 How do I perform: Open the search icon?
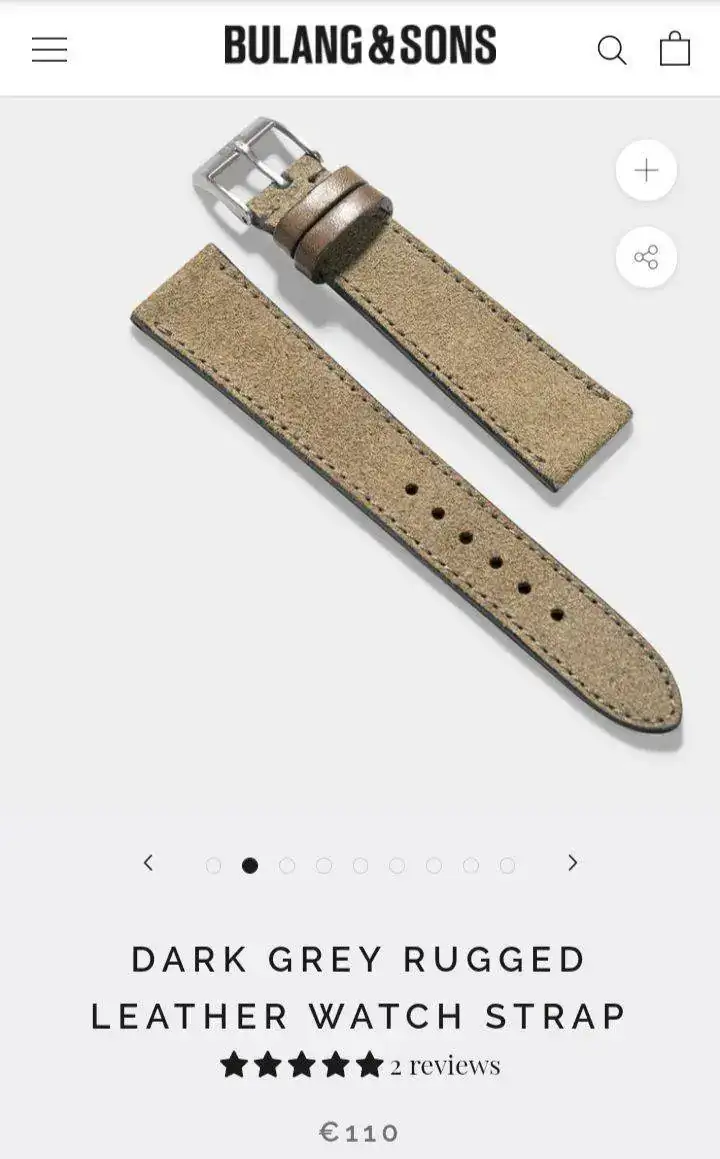click(x=611, y=49)
